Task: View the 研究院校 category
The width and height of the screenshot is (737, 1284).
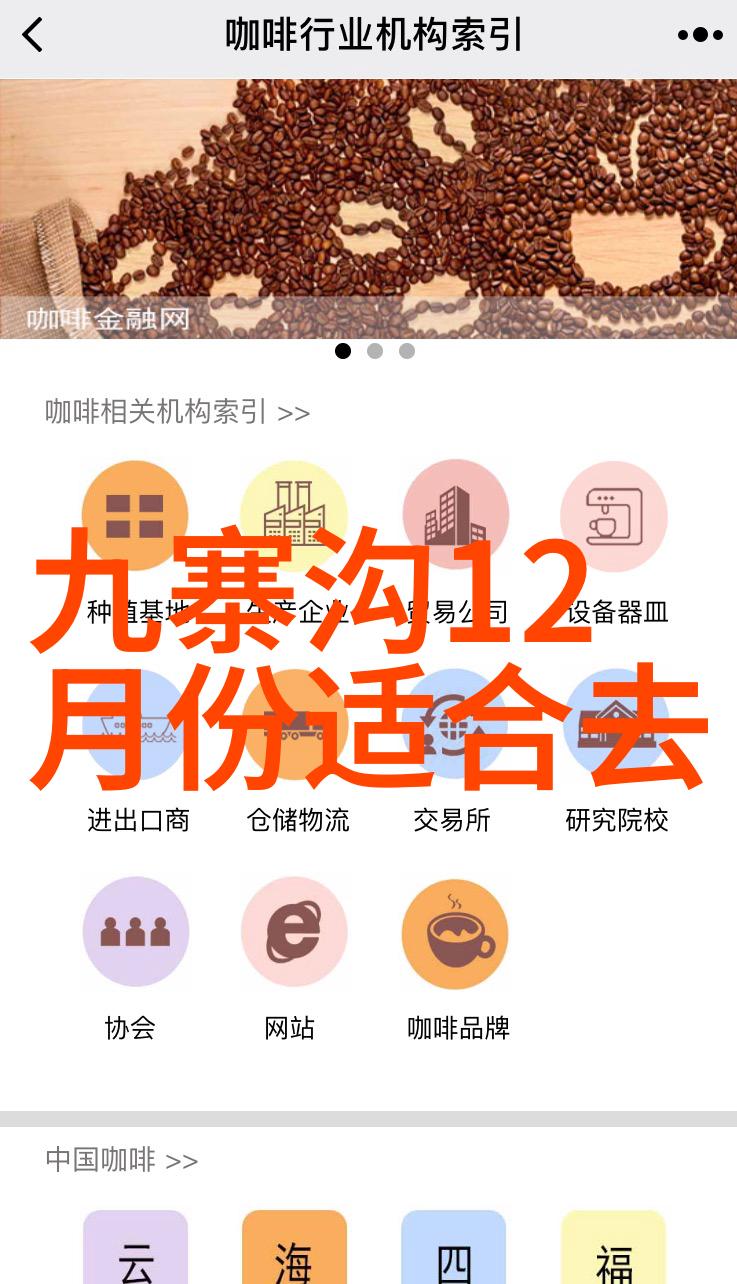Action: pyautogui.click(x=616, y=724)
